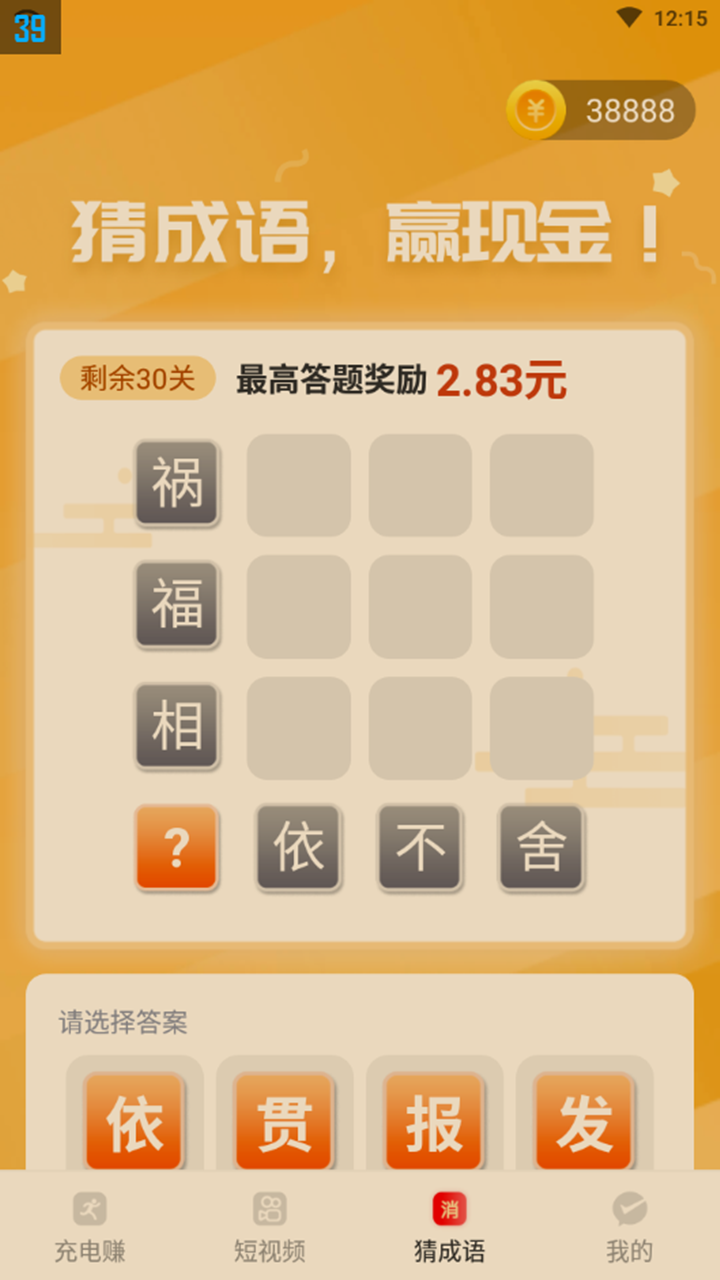Open the 38888 coin balance

pos(600,110)
